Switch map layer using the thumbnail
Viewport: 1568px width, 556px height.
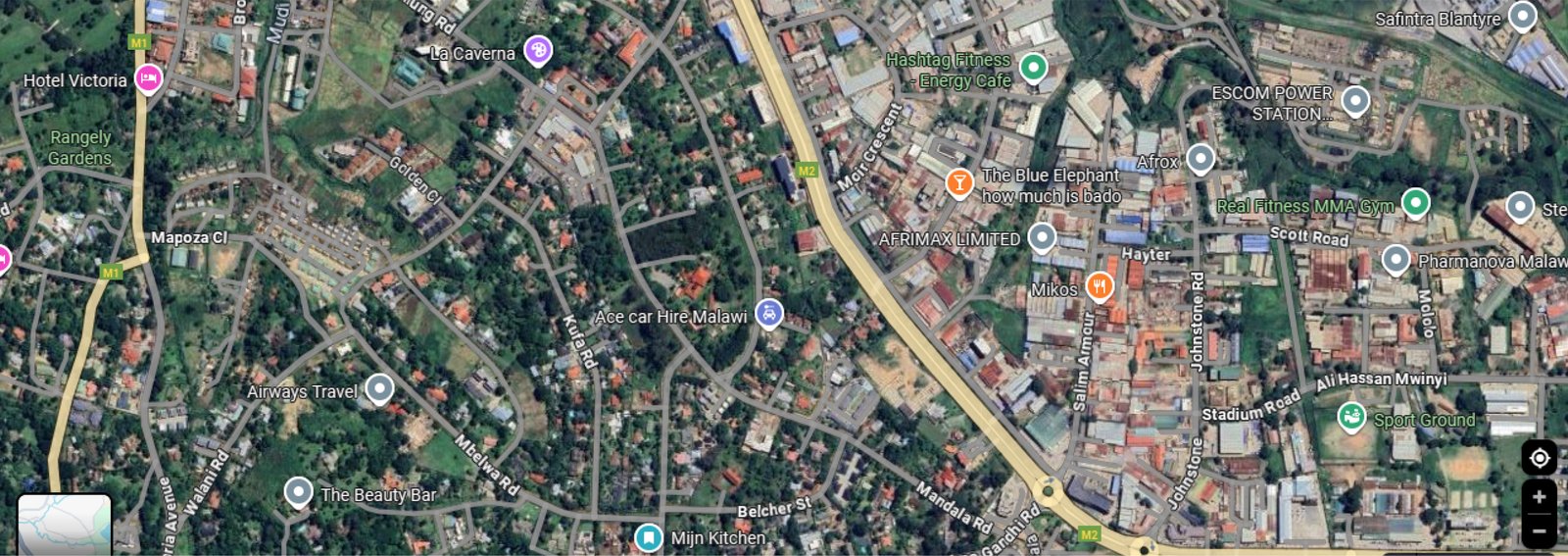(65, 525)
